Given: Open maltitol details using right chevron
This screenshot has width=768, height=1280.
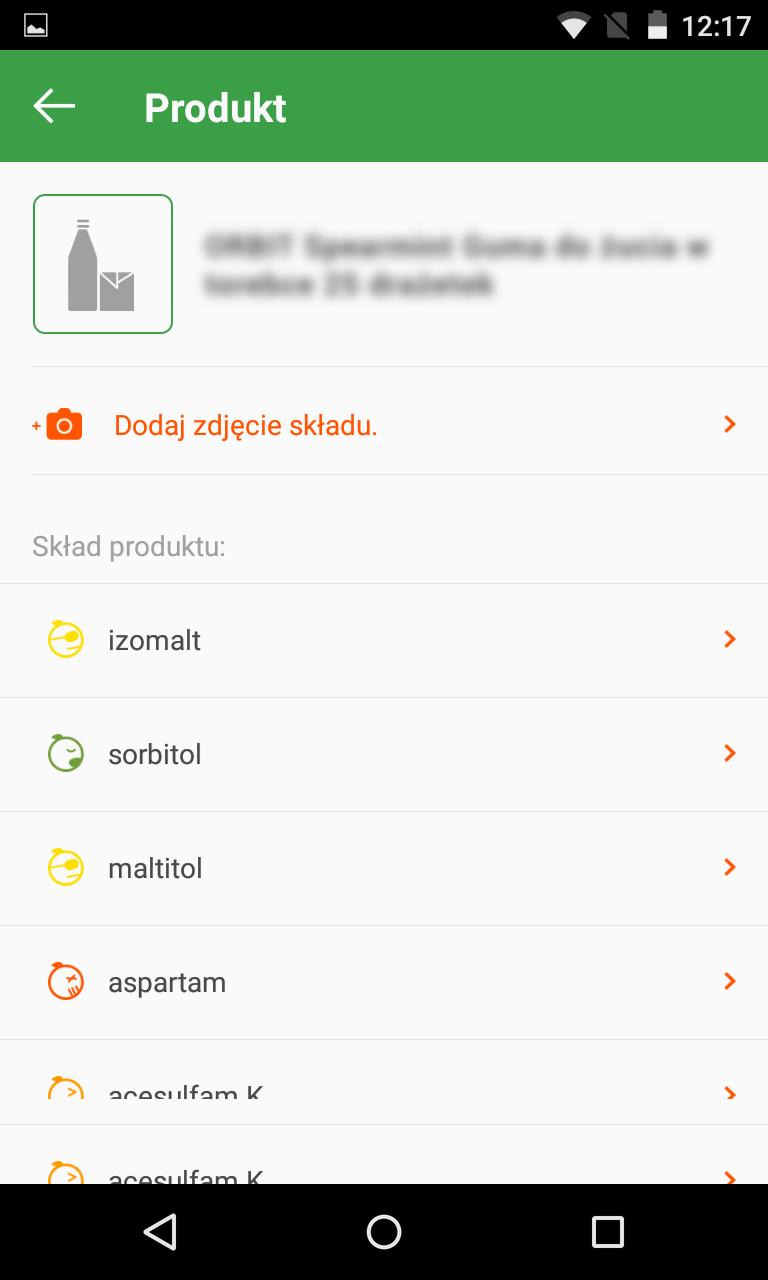Looking at the screenshot, I should click(729, 867).
